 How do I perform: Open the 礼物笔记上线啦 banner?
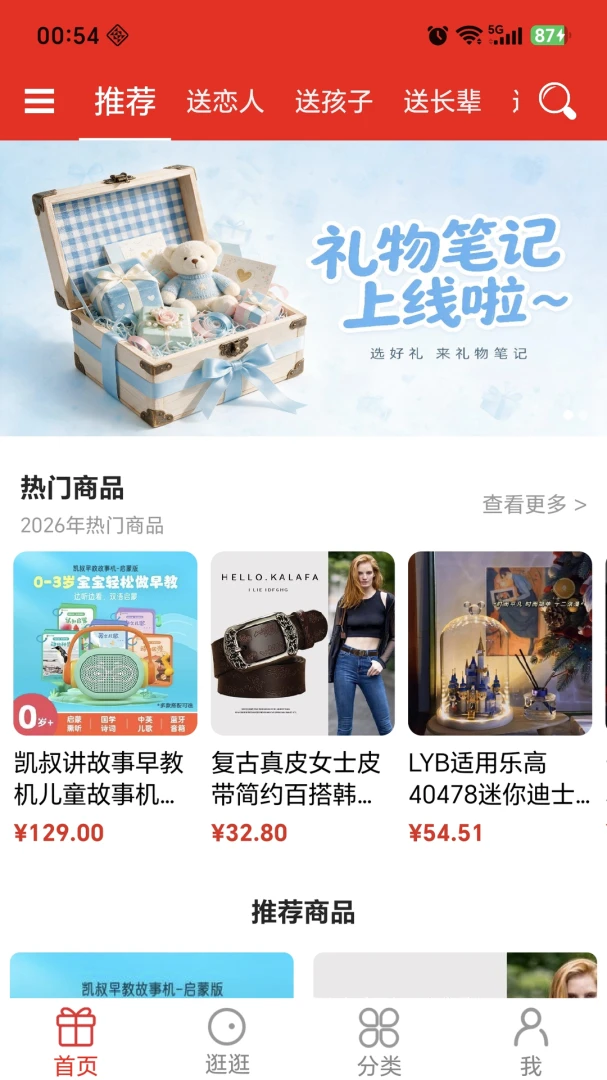pyautogui.click(x=303, y=288)
